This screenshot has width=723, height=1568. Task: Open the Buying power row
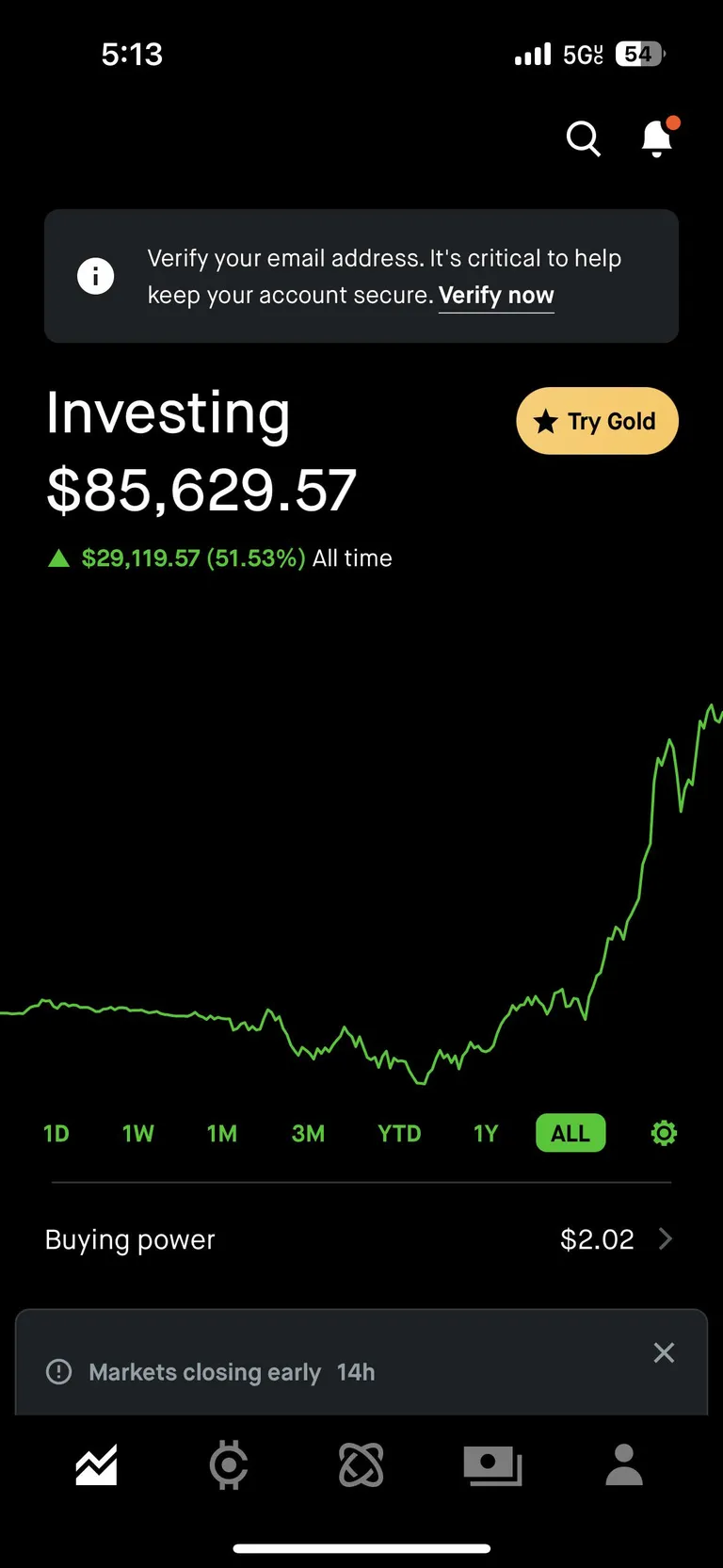point(361,1239)
